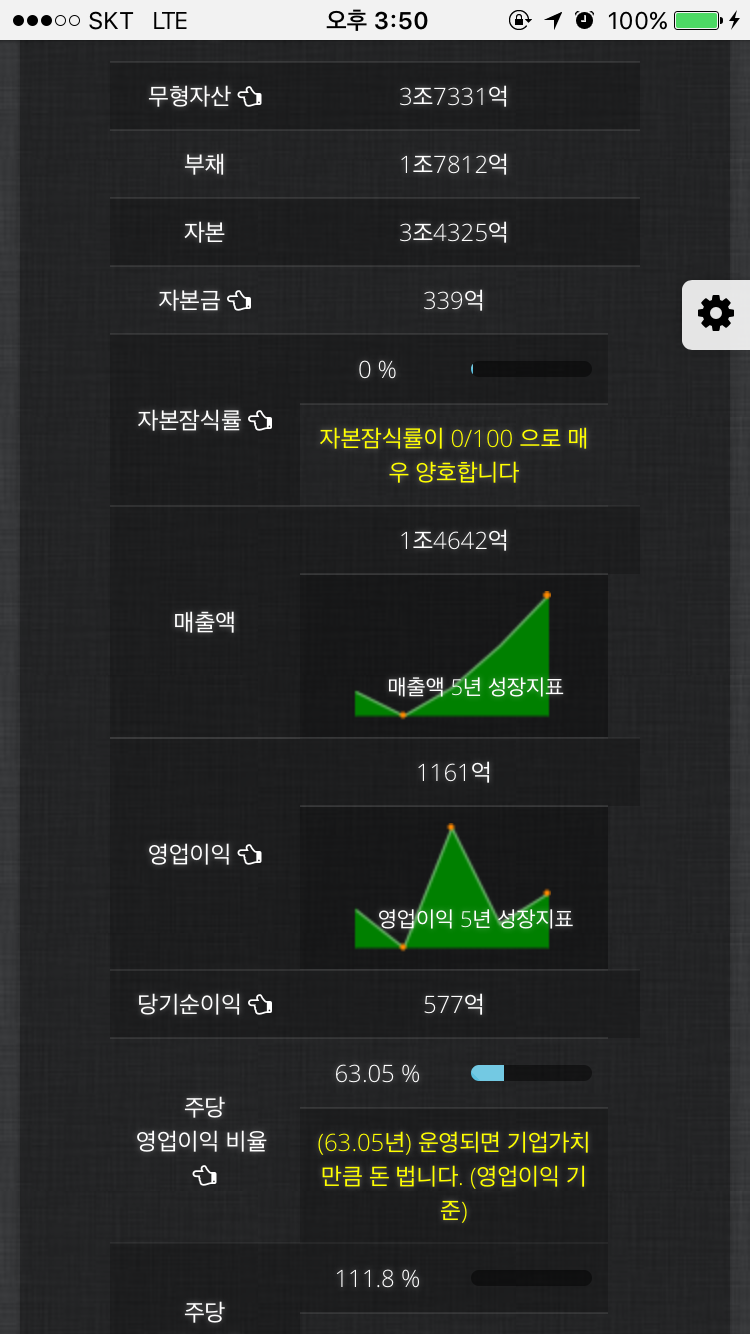Viewport: 750px width, 1334px height.
Task: Open the 매출액 5년 성장지표 chart
Action: click(453, 655)
